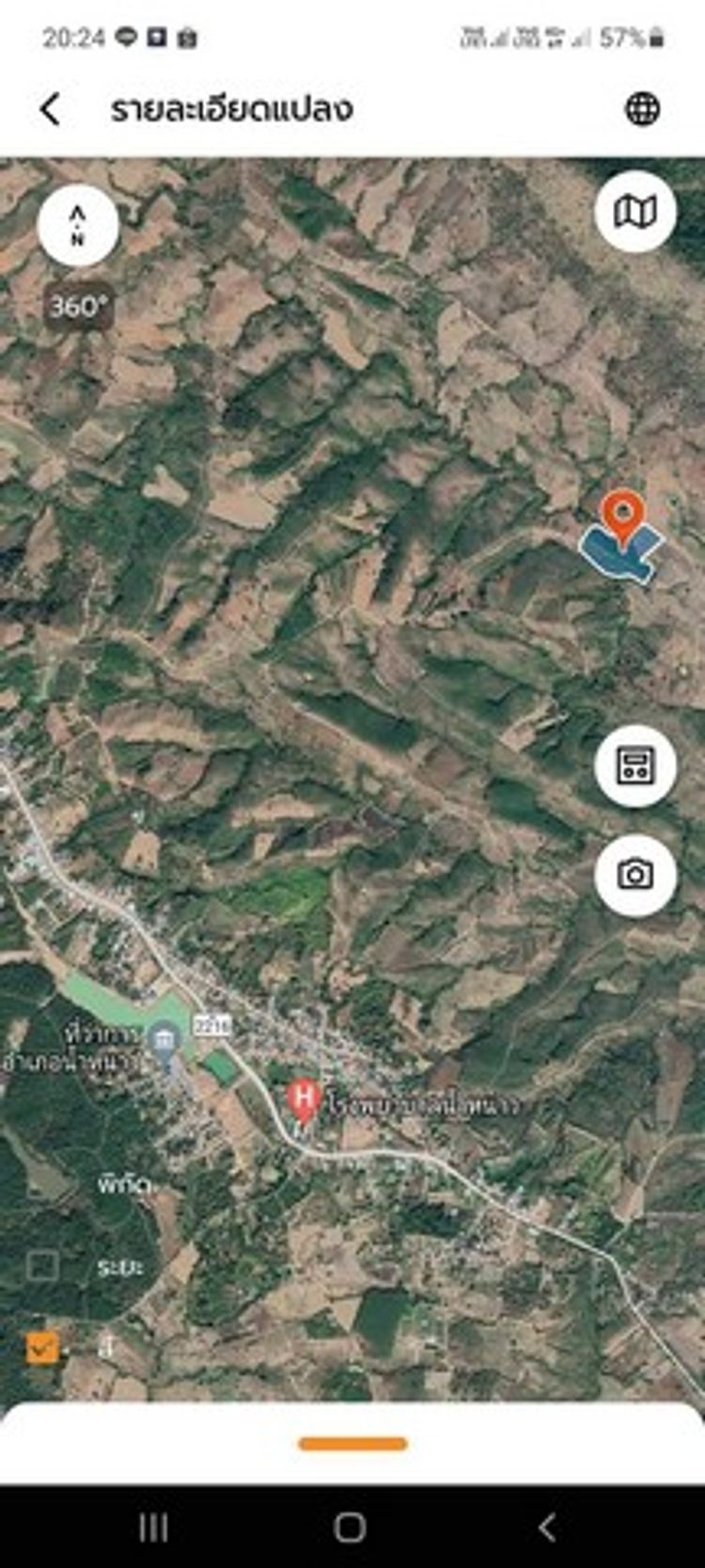Screen dimensions: 705x1568
Task: Reset map orientation with the compass button
Action: click(x=78, y=226)
